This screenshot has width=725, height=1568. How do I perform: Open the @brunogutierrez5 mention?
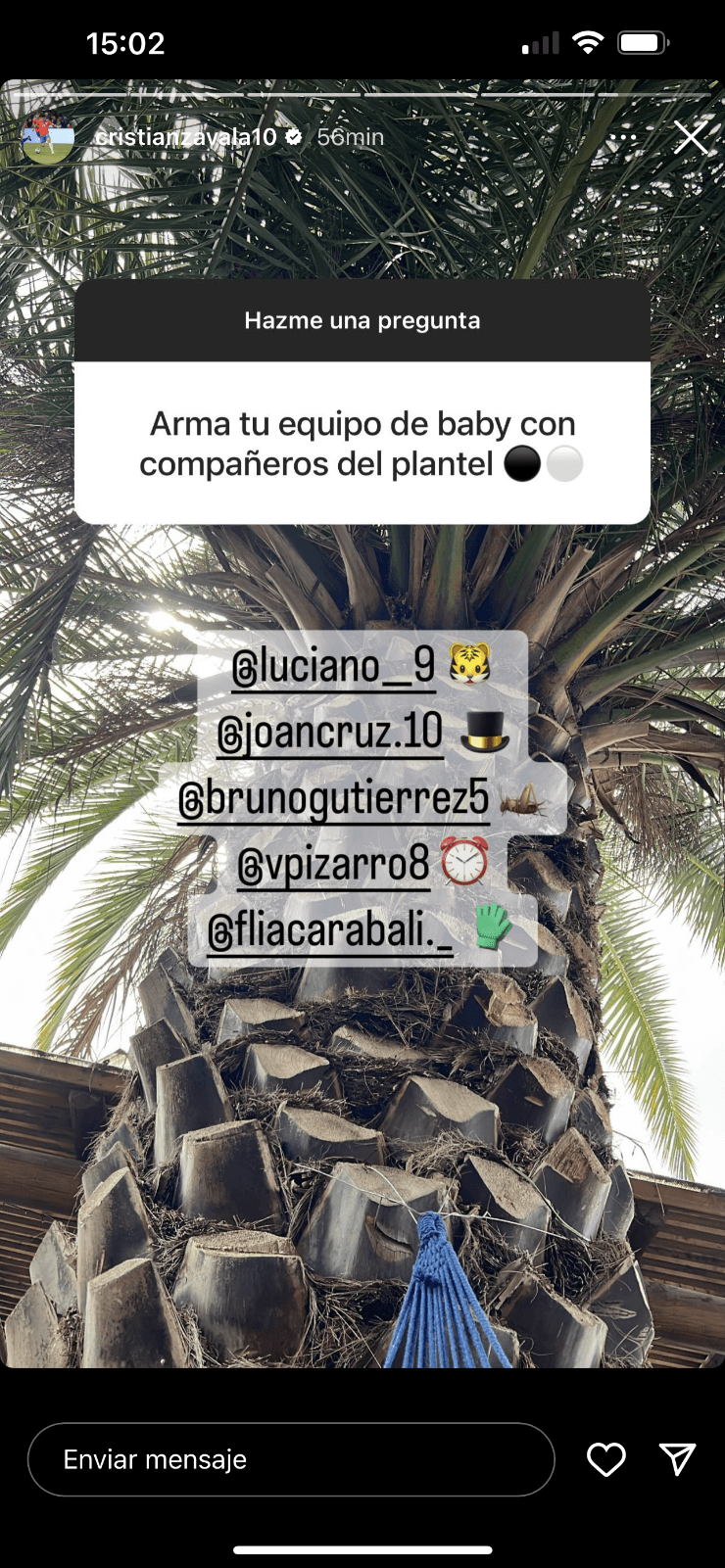(x=333, y=799)
